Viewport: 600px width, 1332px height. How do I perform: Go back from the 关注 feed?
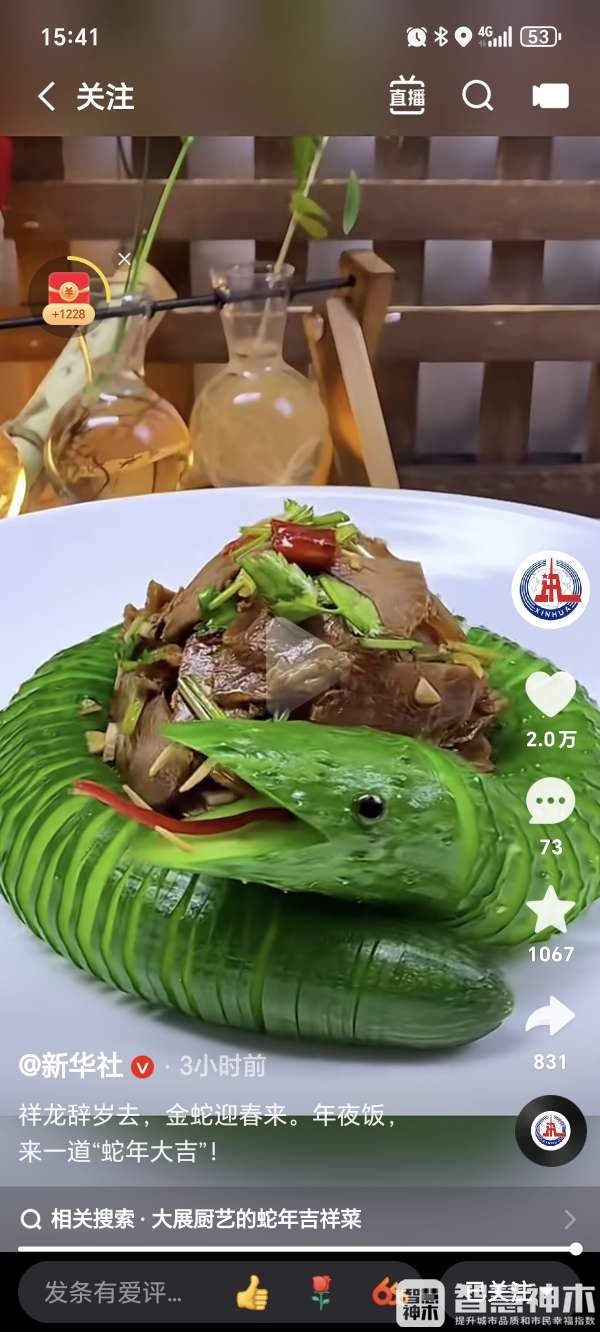tap(46, 97)
